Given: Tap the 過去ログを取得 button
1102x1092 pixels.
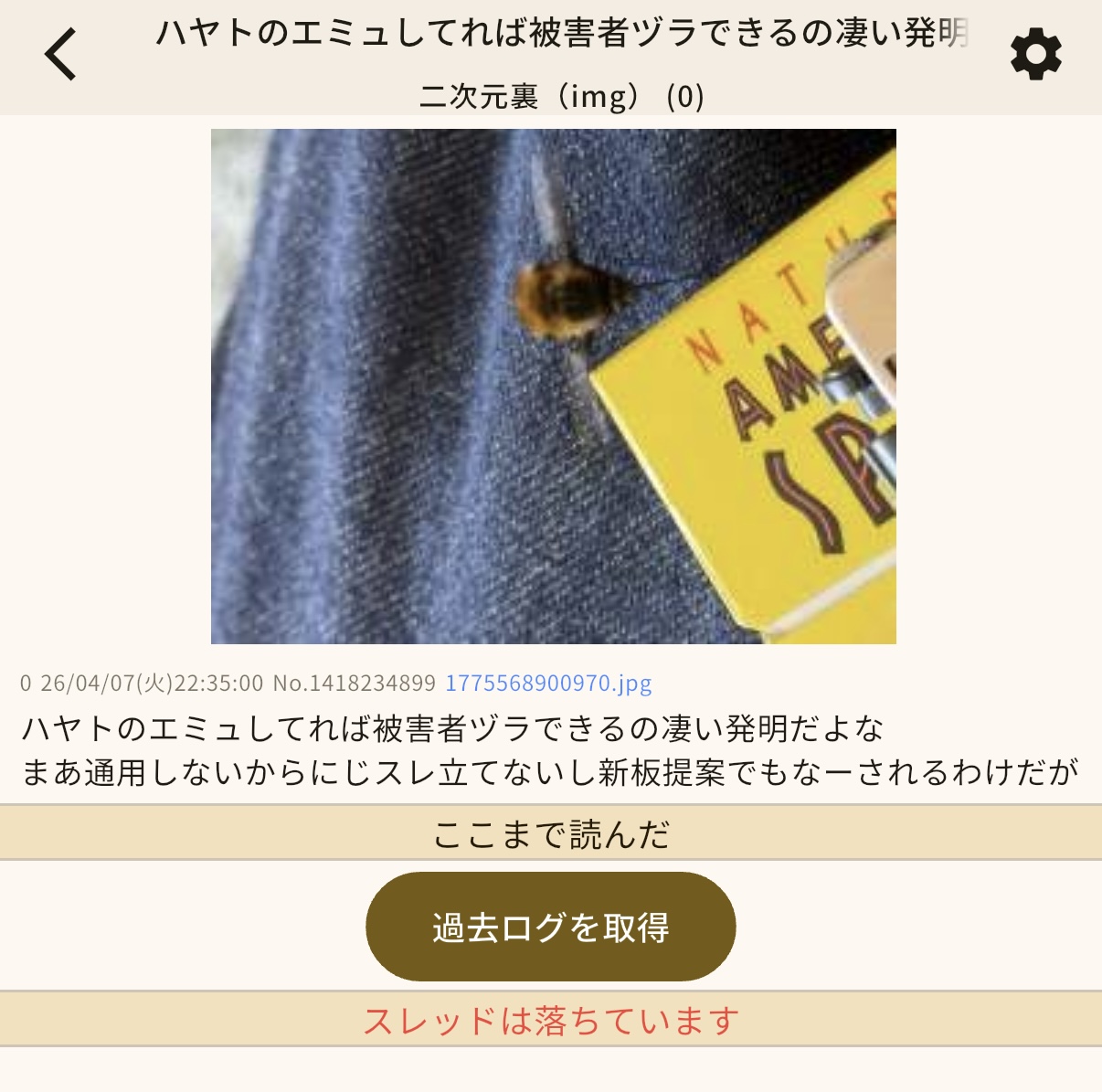Looking at the screenshot, I should (x=550, y=927).
